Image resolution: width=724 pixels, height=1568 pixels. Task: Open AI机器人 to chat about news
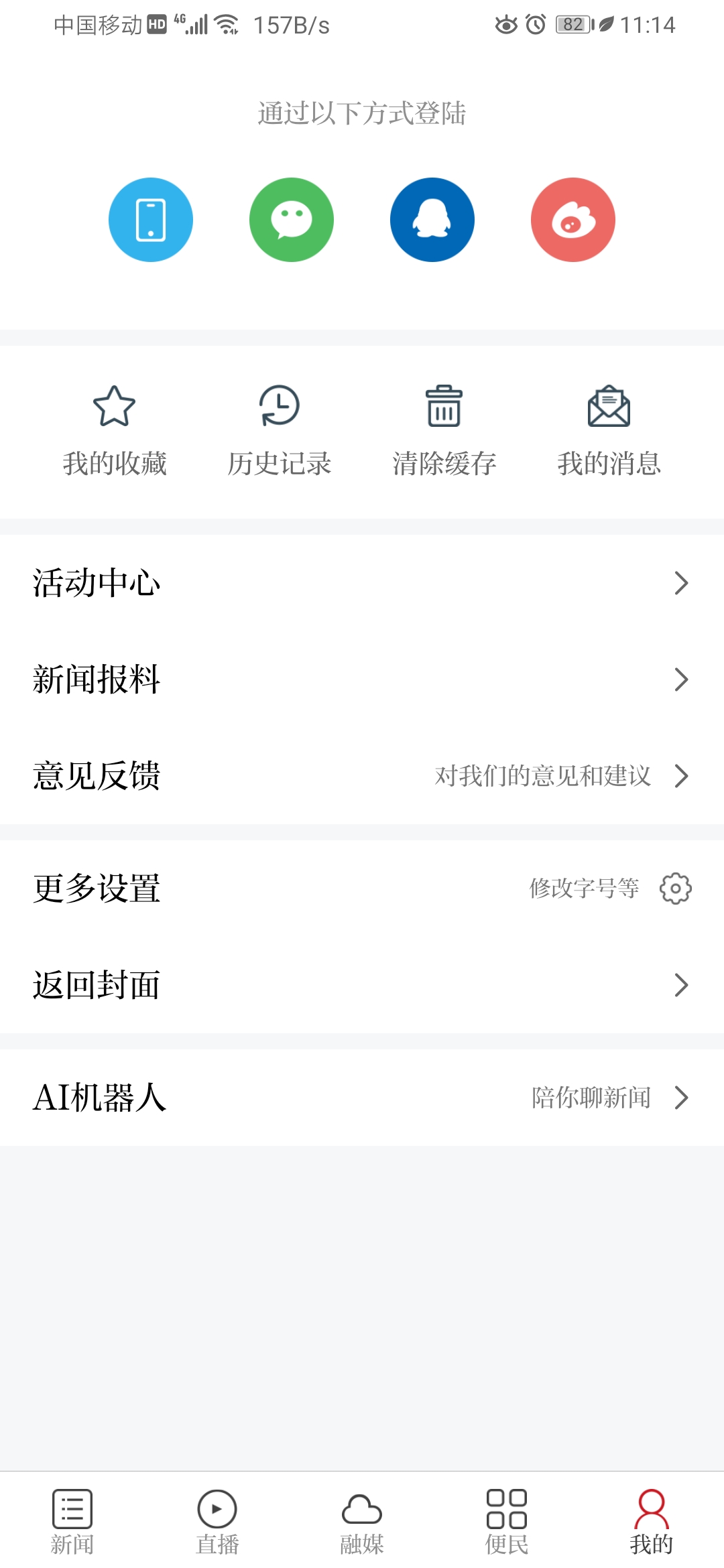(101, 1098)
